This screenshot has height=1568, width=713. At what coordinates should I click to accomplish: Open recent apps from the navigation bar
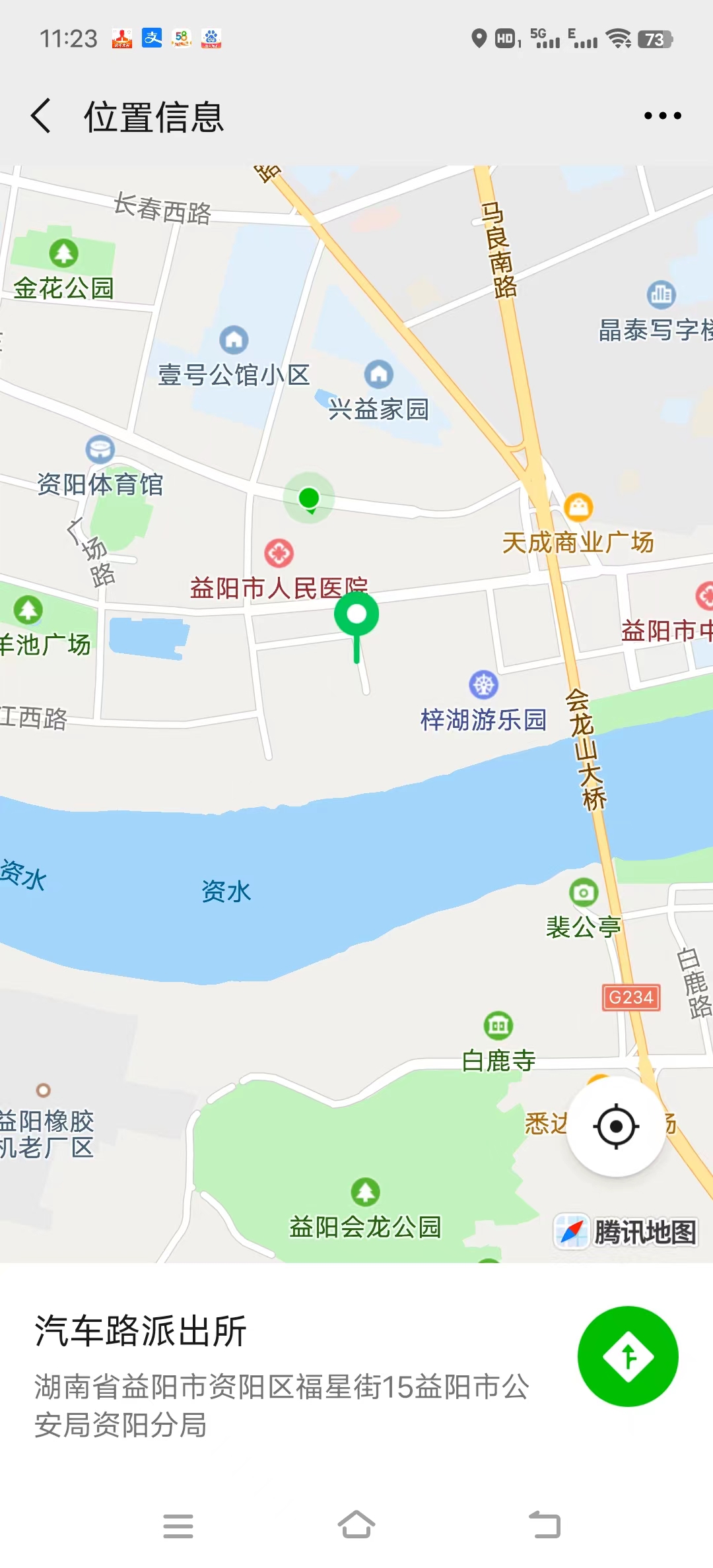pos(178,1526)
